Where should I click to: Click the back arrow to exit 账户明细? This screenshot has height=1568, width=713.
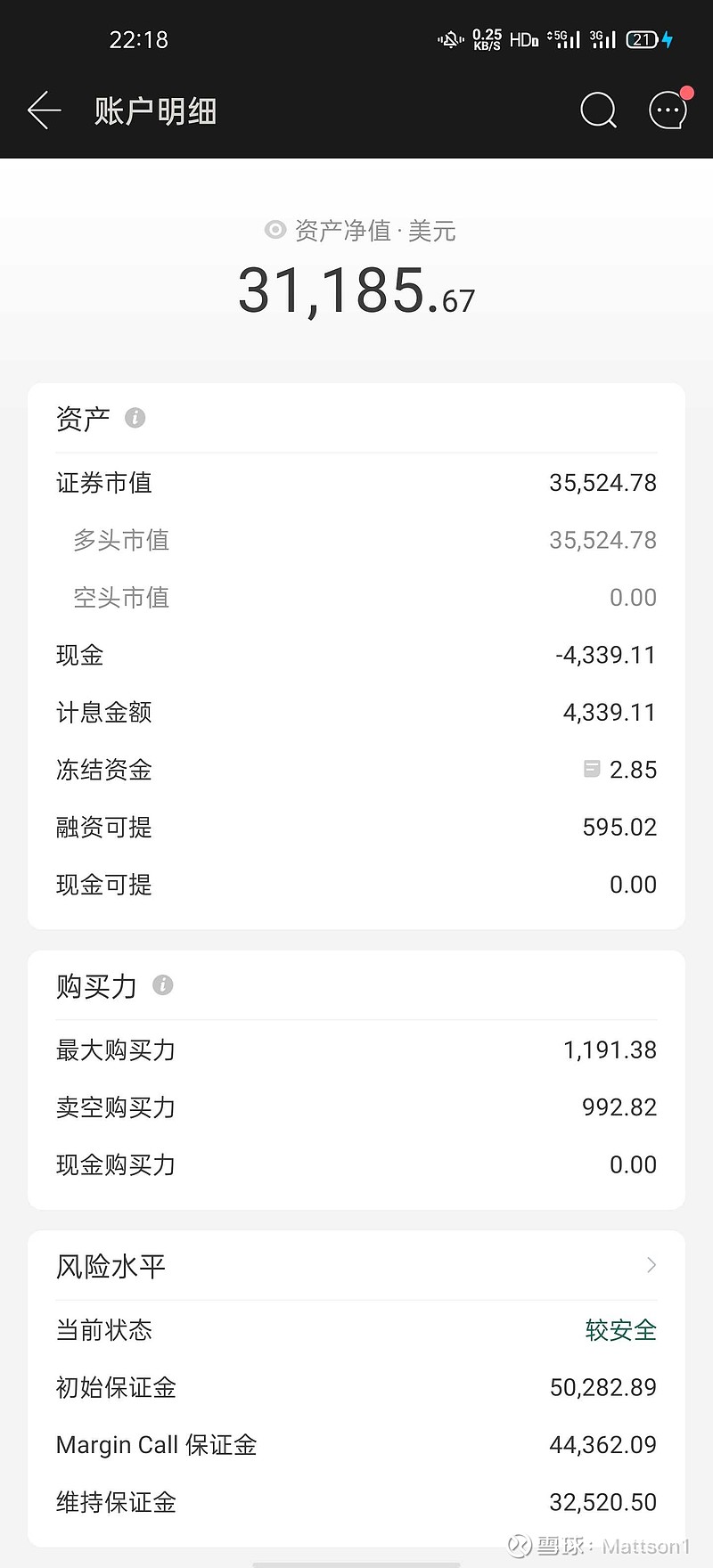tap(43, 110)
